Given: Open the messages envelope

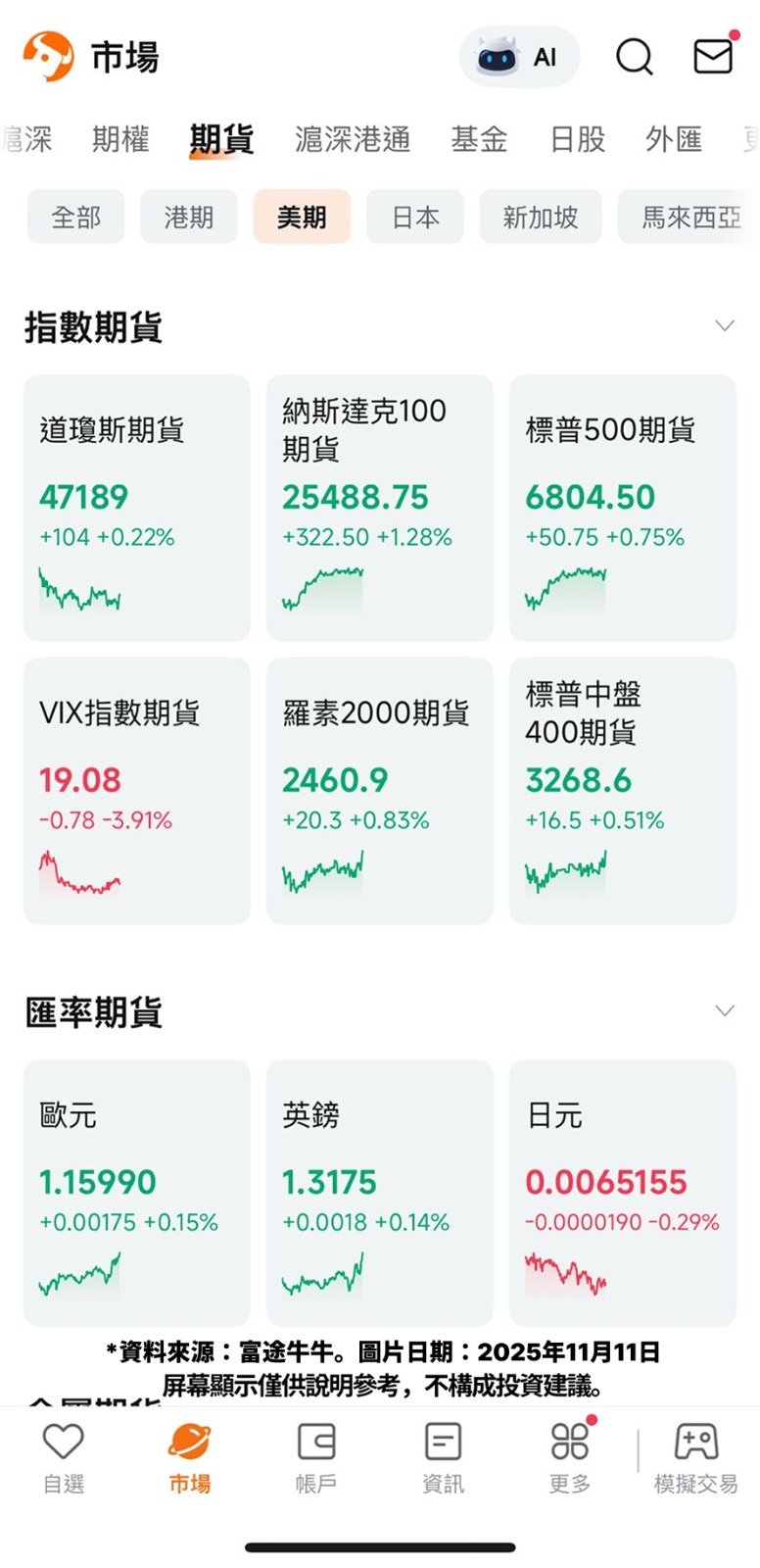Looking at the screenshot, I should click(x=713, y=56).
